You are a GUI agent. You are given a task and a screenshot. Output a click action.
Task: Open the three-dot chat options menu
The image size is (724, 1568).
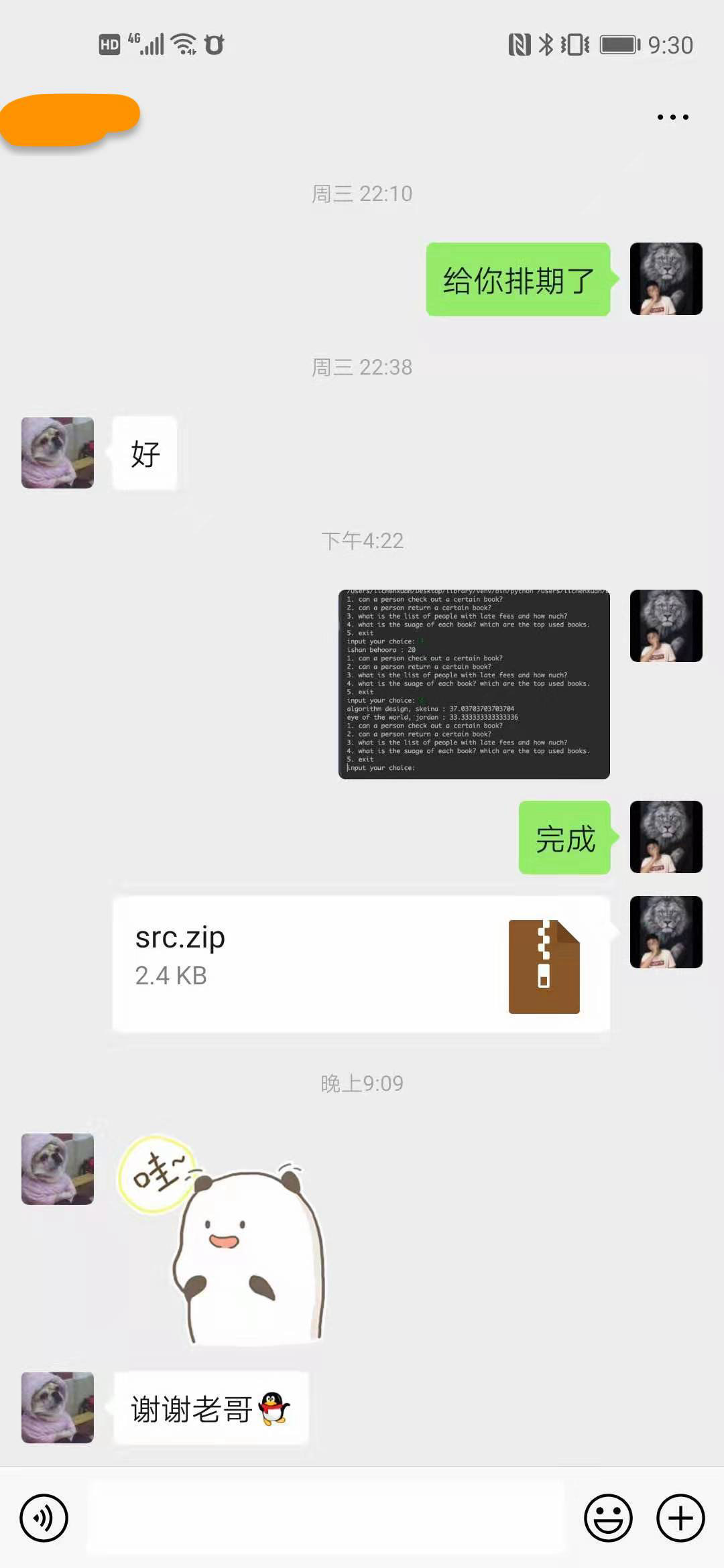point(672,117)
